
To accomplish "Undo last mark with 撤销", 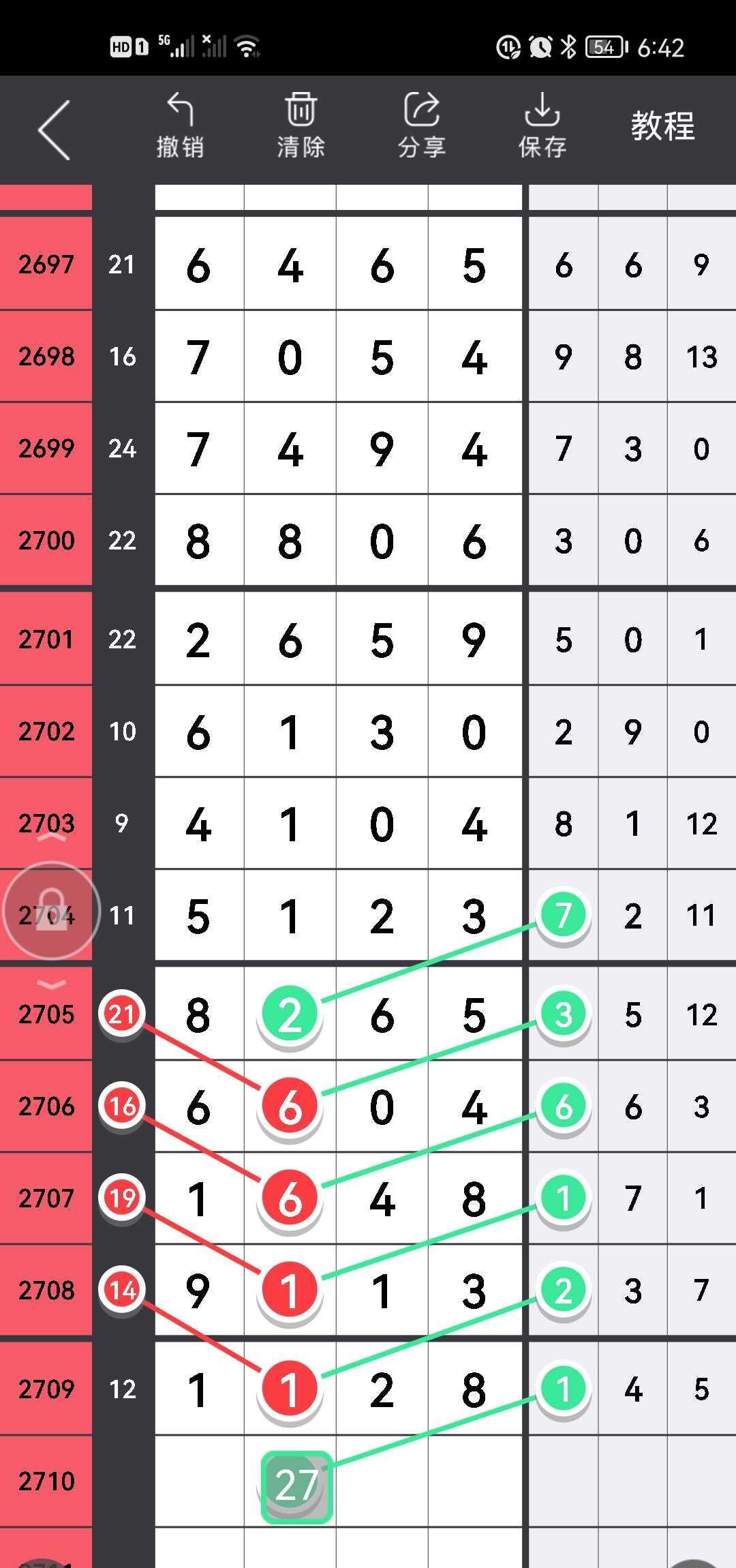I will [180, 127].
